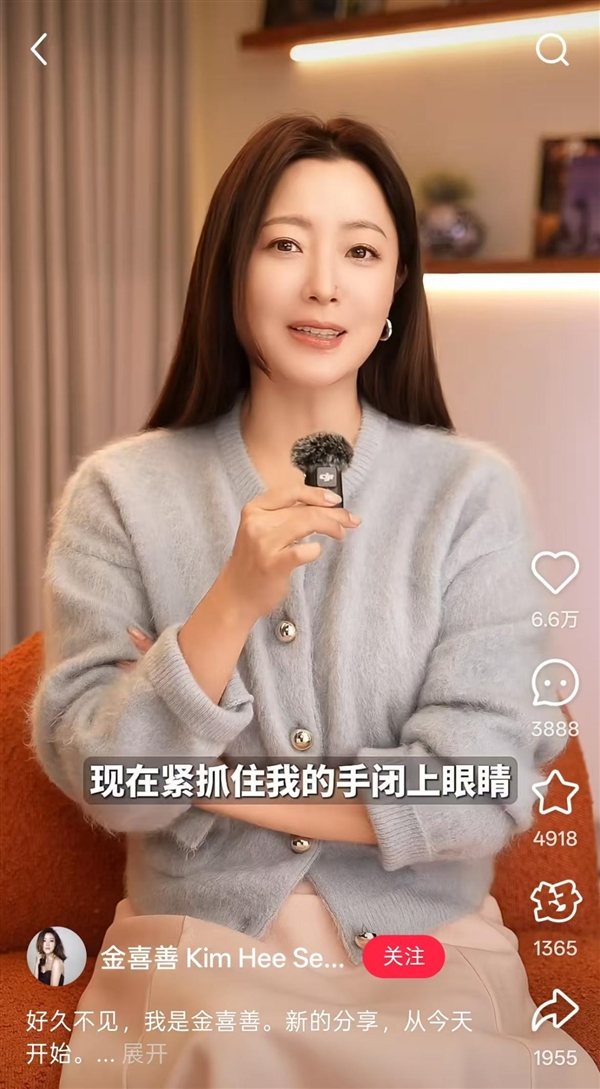This screenshot has width=600, height=1089.
Task: Open the comments bubble icon
Action: point(555,684)
